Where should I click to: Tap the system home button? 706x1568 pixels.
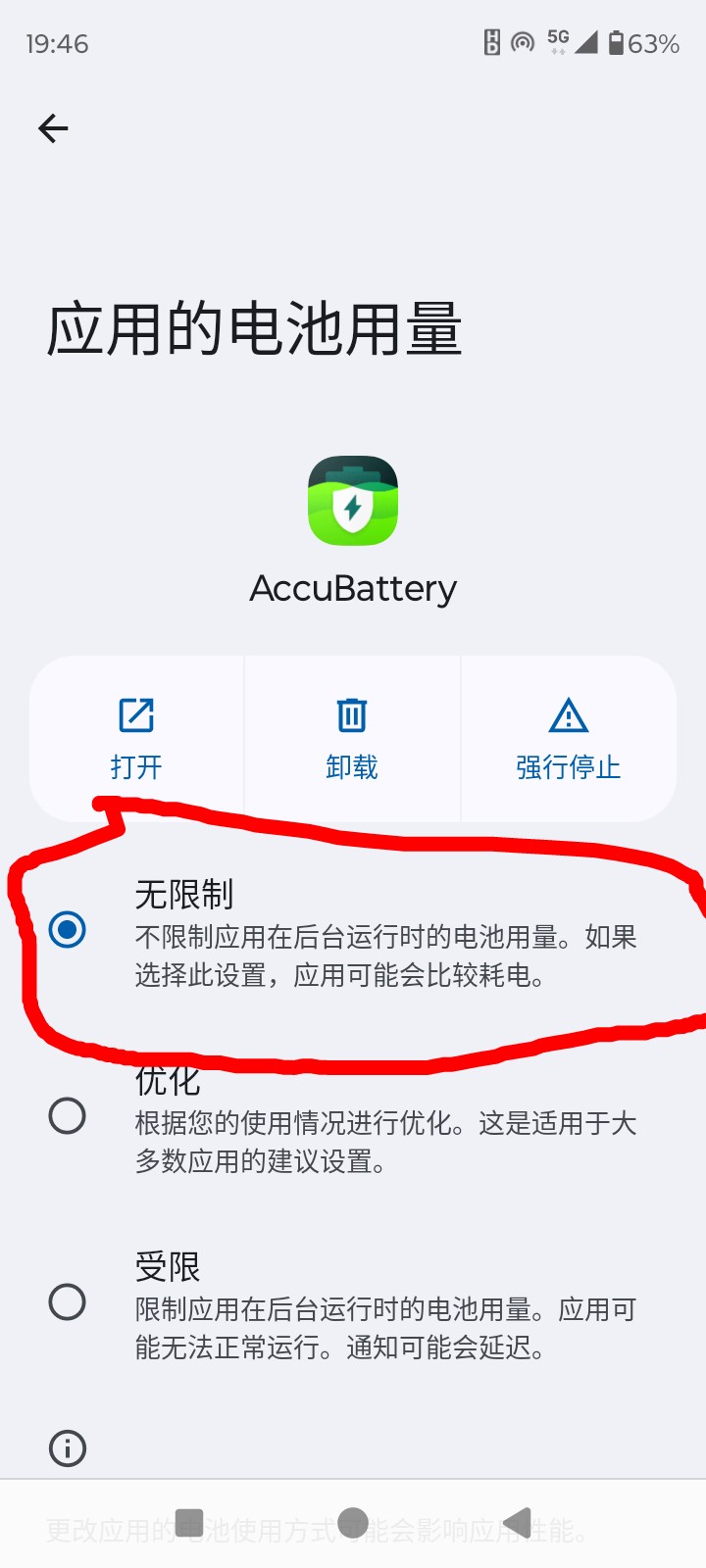[x=353, y=1523]
